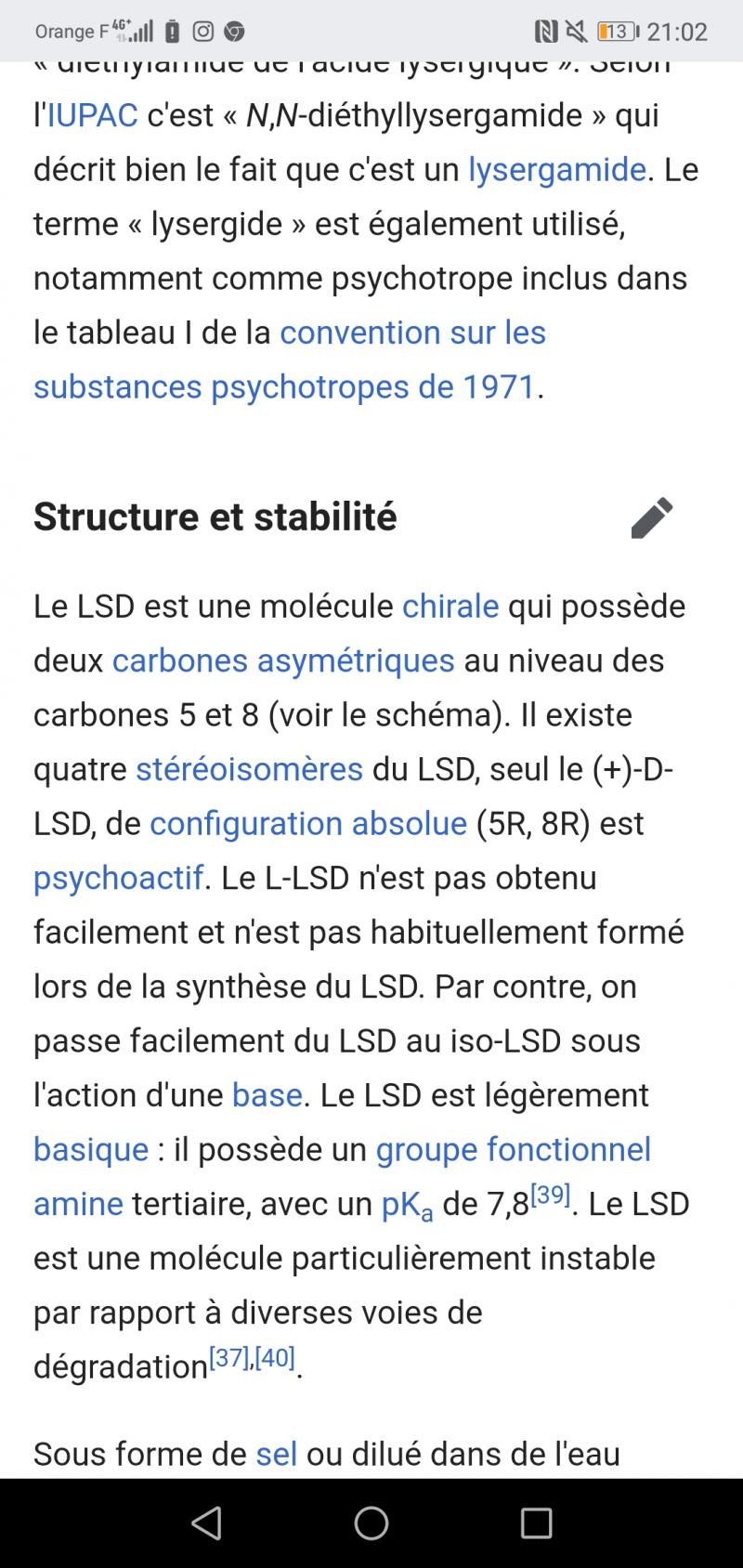Open the chirale link
The image size is (743, 1568).
[450, 607]
